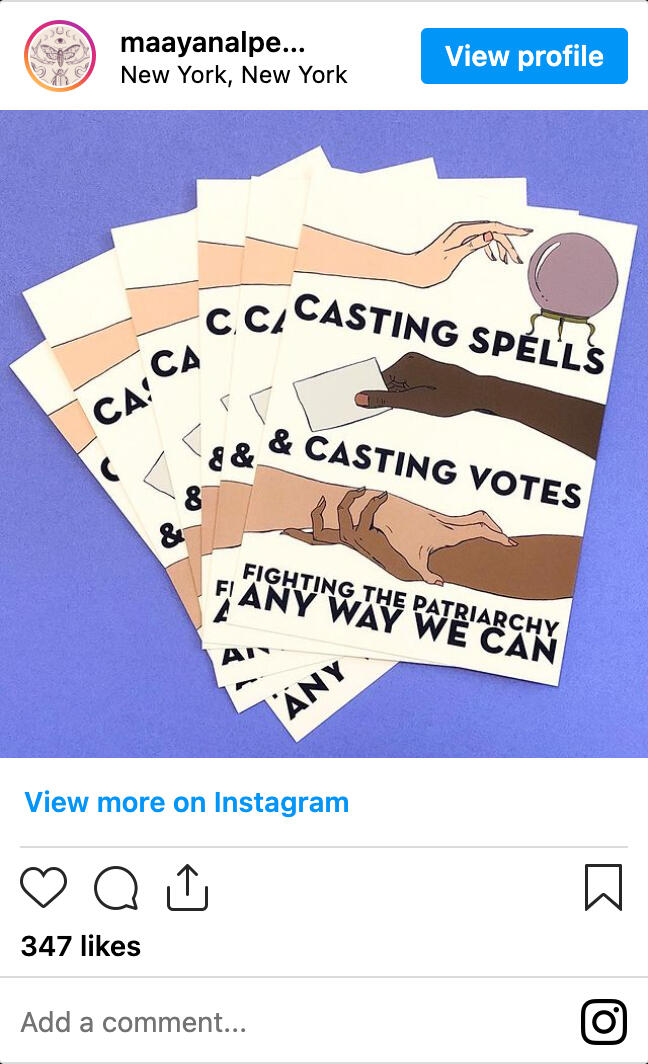Follow the View more on Instagram link

[x=187, y=802]
